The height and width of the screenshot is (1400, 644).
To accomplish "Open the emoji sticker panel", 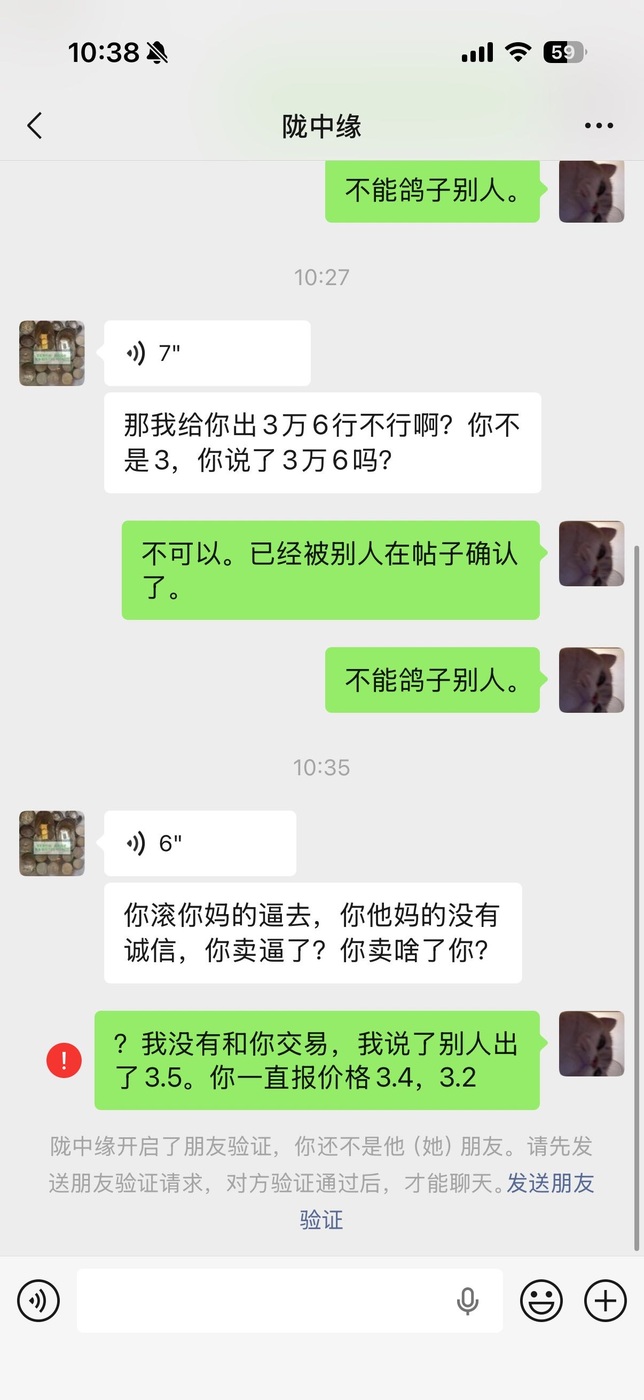I will coord(541,1301).
